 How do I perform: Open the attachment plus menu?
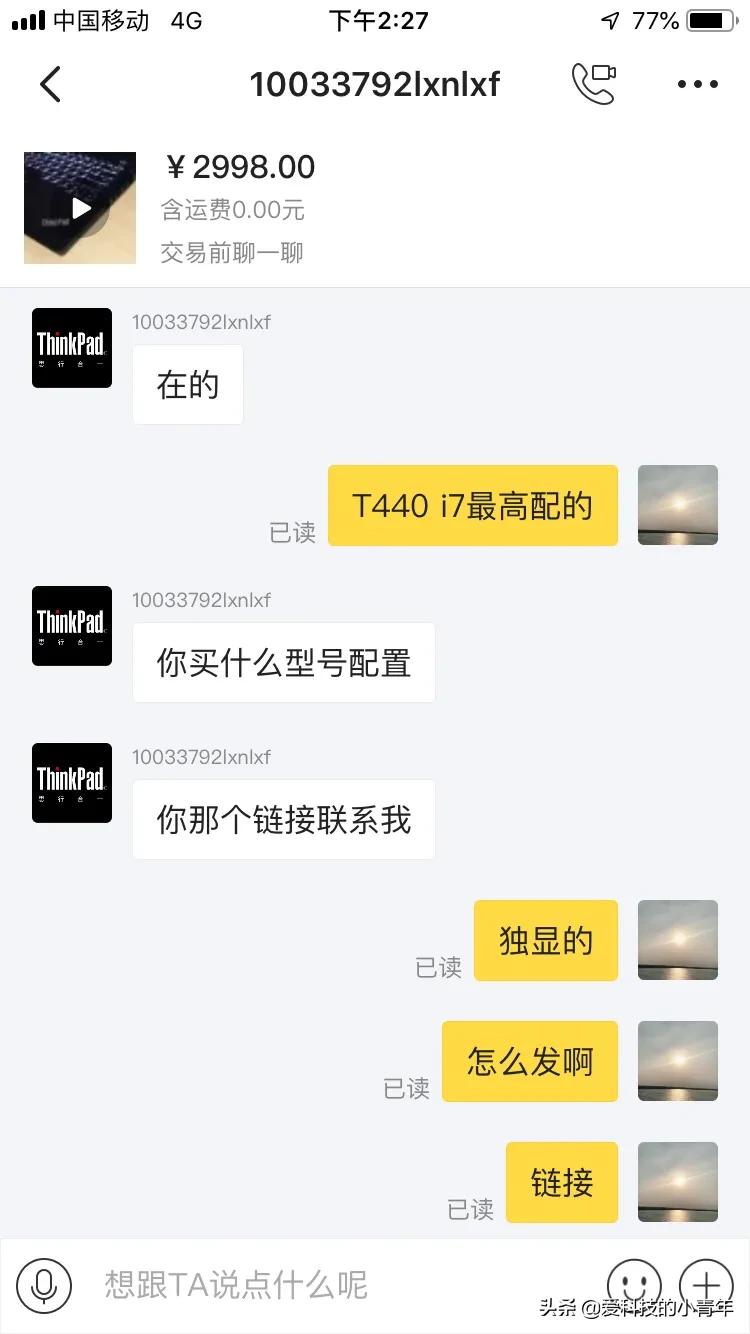[707, 1287]
